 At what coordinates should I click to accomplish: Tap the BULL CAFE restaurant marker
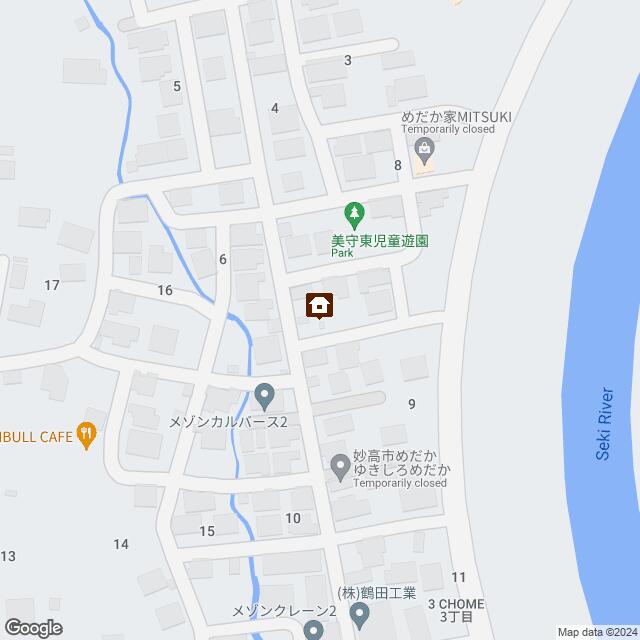[88, 433]
